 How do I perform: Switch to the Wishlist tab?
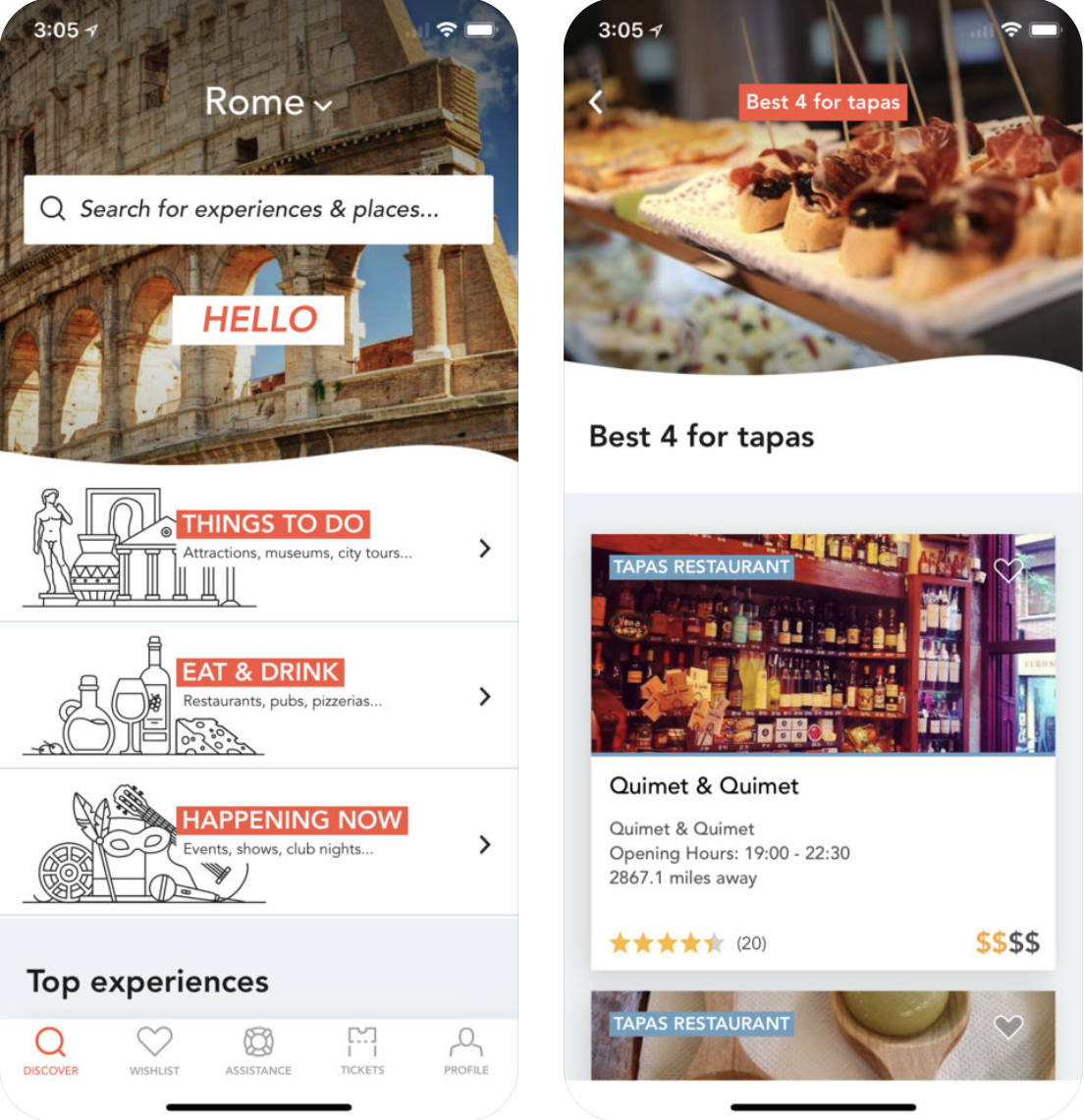[154, 1051]
